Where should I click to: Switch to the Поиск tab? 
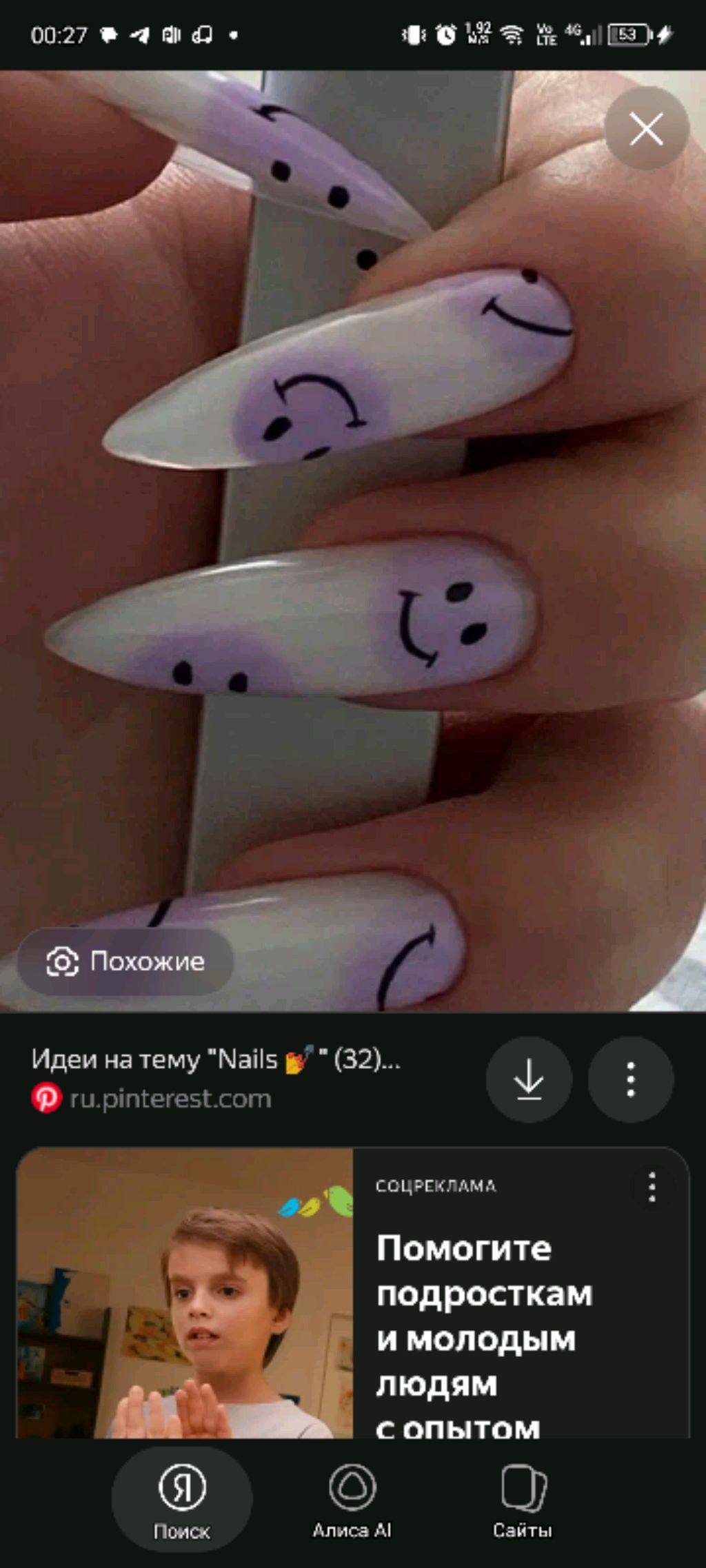click(182, 1500)
